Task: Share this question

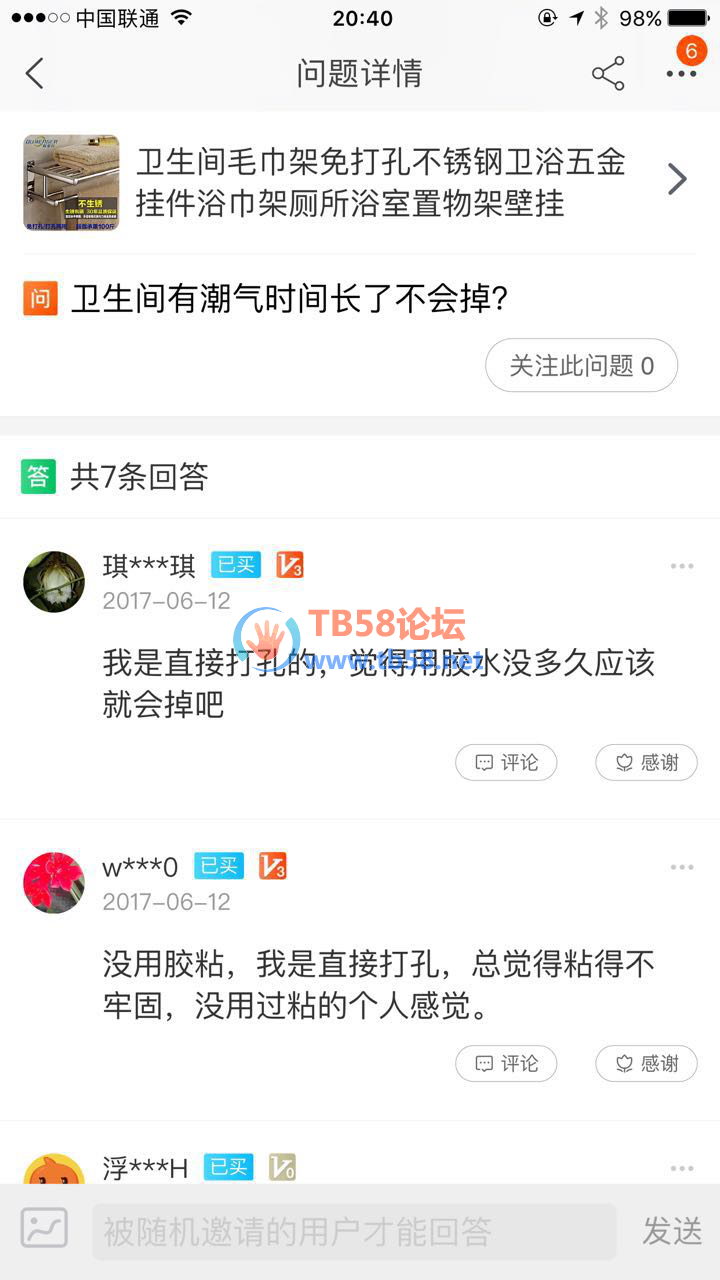Action: pos(608,73)
